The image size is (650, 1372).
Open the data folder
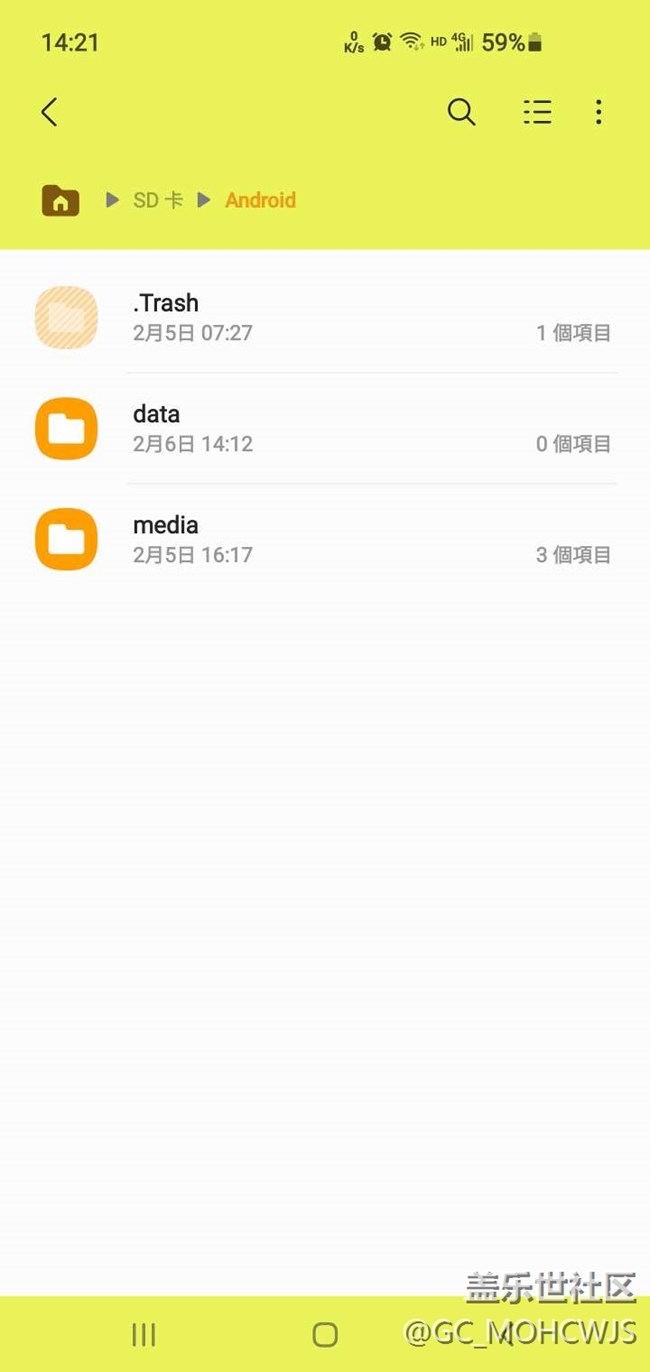(x=157, y=428)
